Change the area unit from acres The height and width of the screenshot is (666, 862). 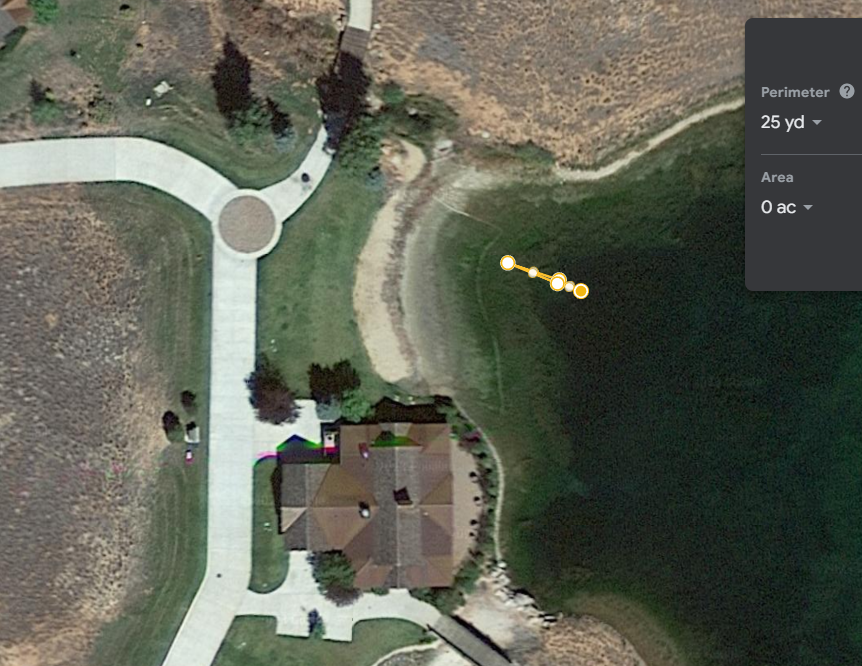coord(784,207)
